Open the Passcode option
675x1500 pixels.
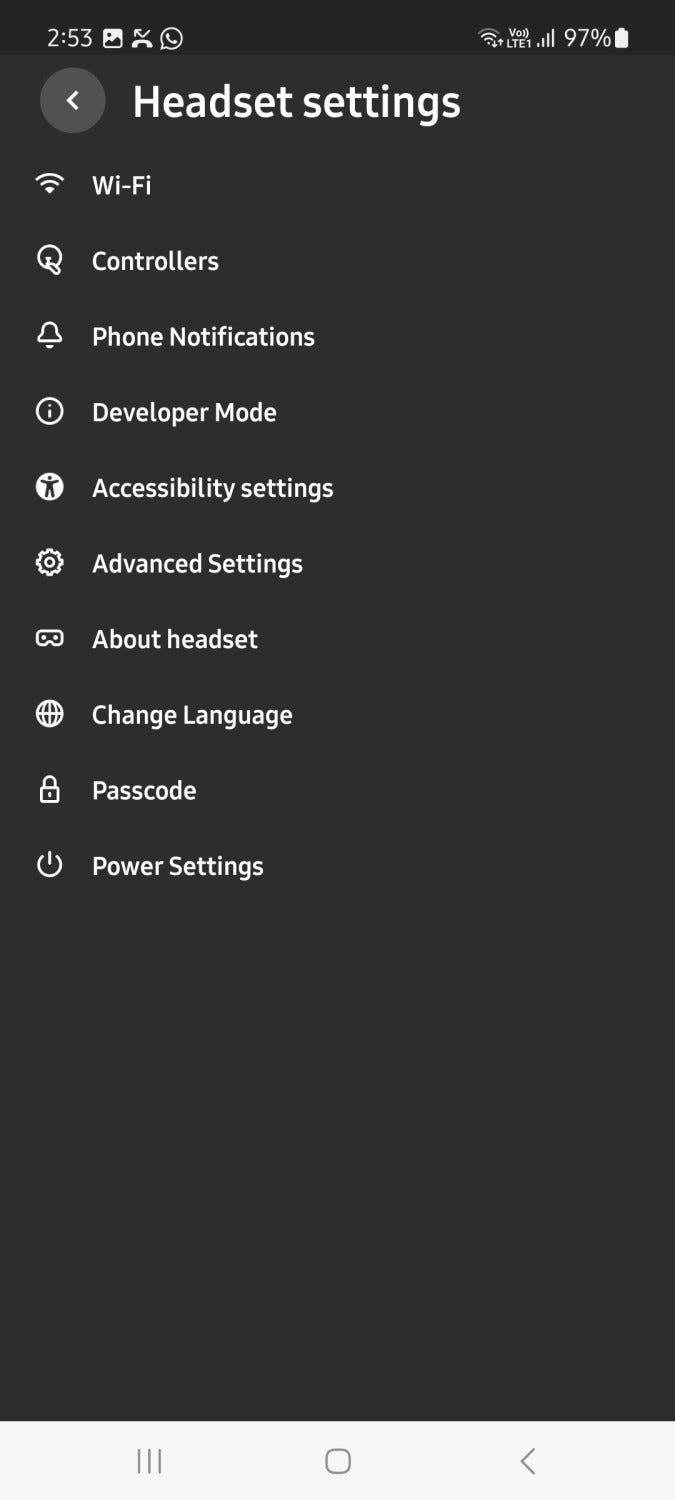pos(337,790)
